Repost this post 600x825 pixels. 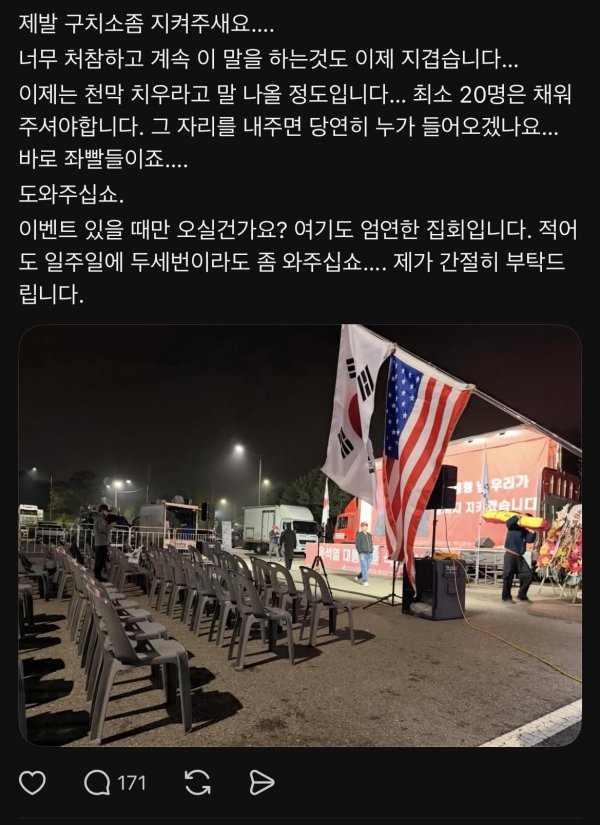click(198, 782)
